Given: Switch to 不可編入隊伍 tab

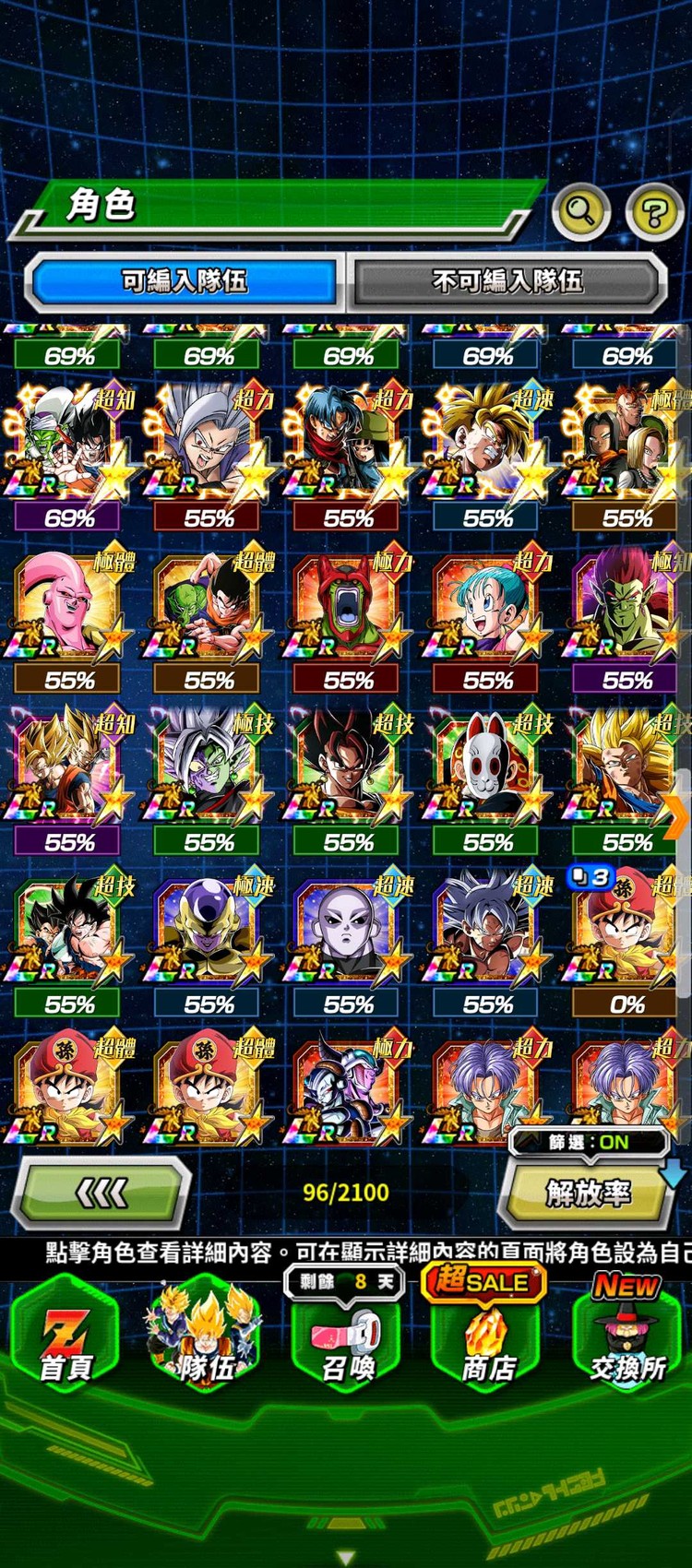Looking at the screenshot, I should (507, 280).
